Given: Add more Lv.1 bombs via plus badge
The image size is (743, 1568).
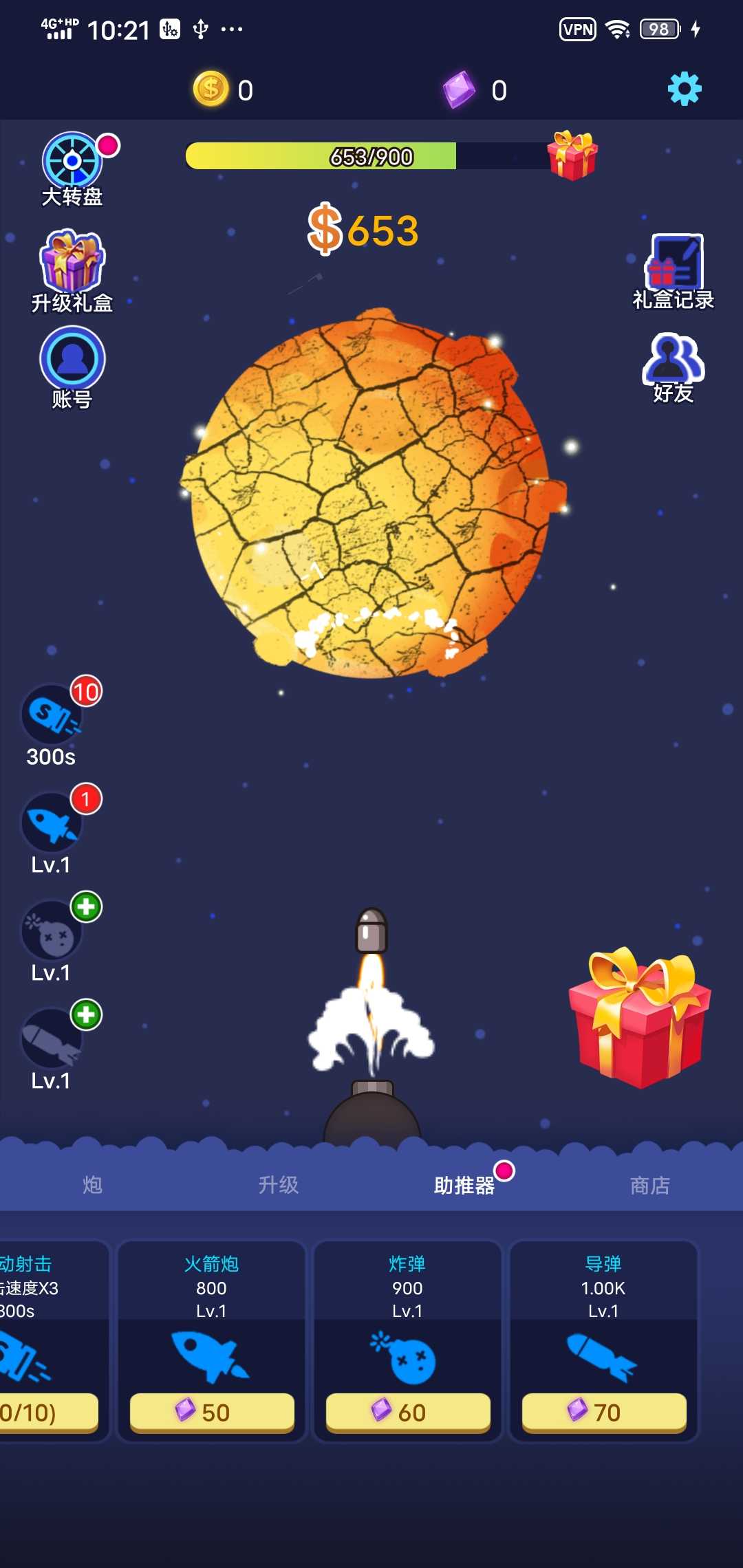Looking at the screenshot, I should (85, 906).
